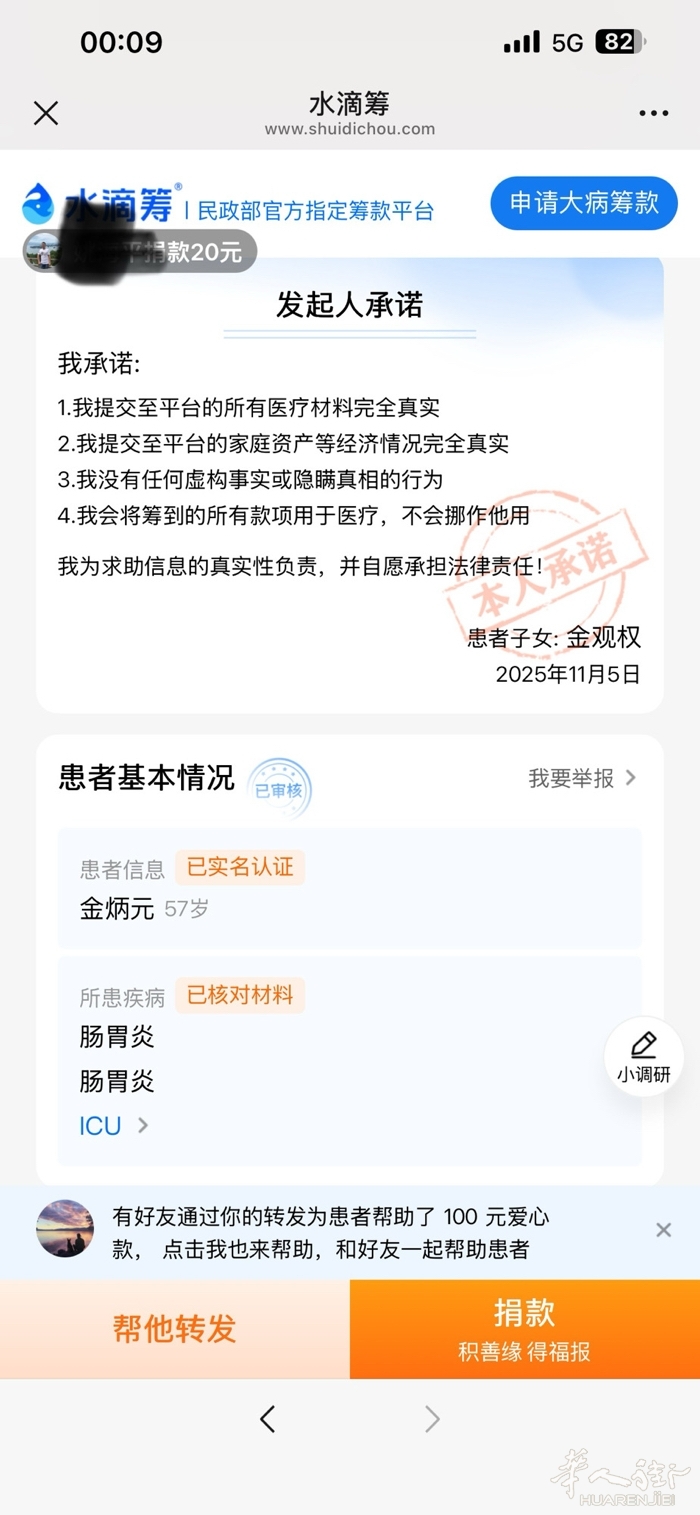This screenshot has height=1515, width=700.
Task: Tap 捐款 to donate
Action: tap(524, 1329)
